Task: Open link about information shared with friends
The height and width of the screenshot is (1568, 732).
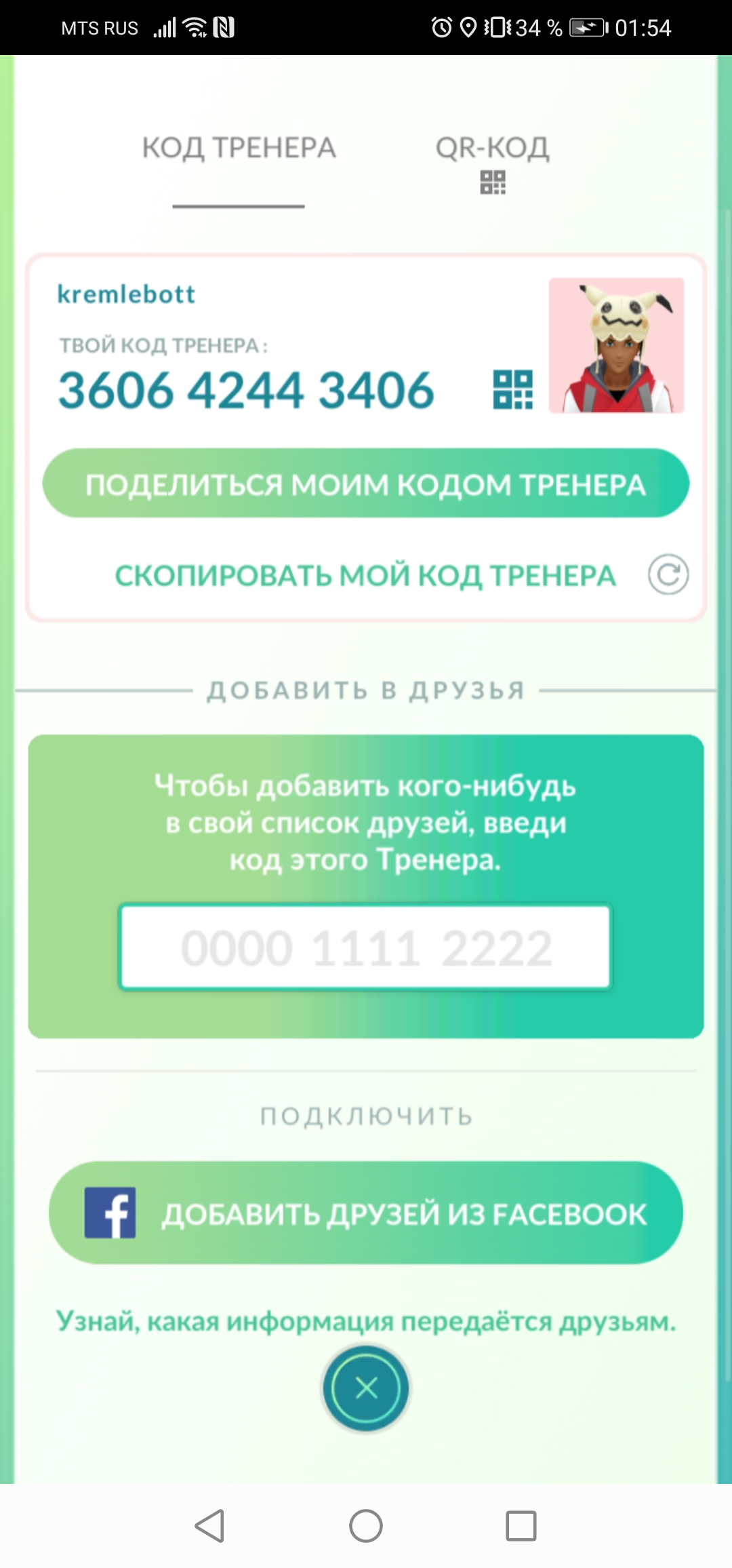Action: click(x=366, y=1321)
